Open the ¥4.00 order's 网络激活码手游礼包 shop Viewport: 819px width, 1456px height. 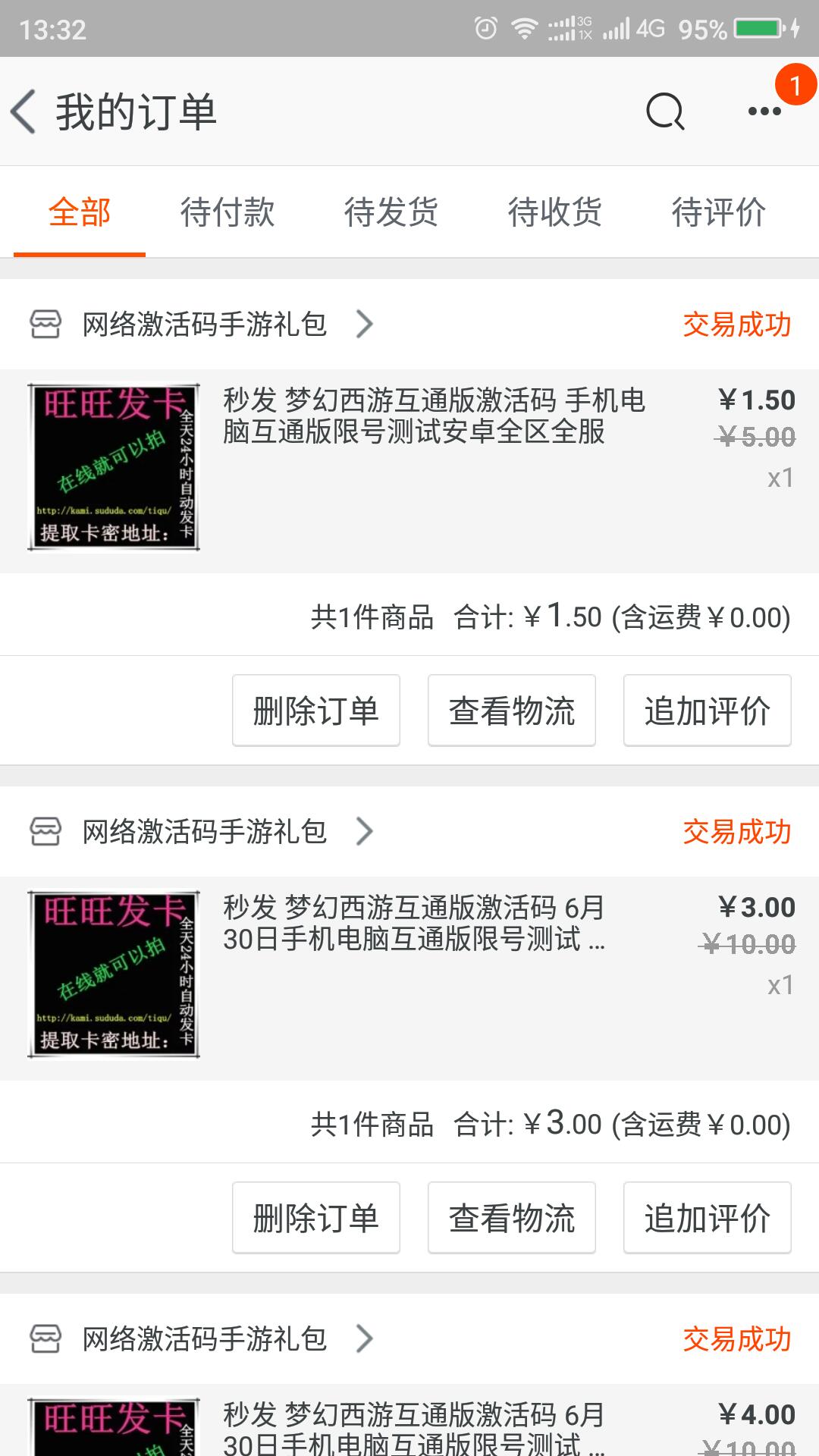[205, 1339]
